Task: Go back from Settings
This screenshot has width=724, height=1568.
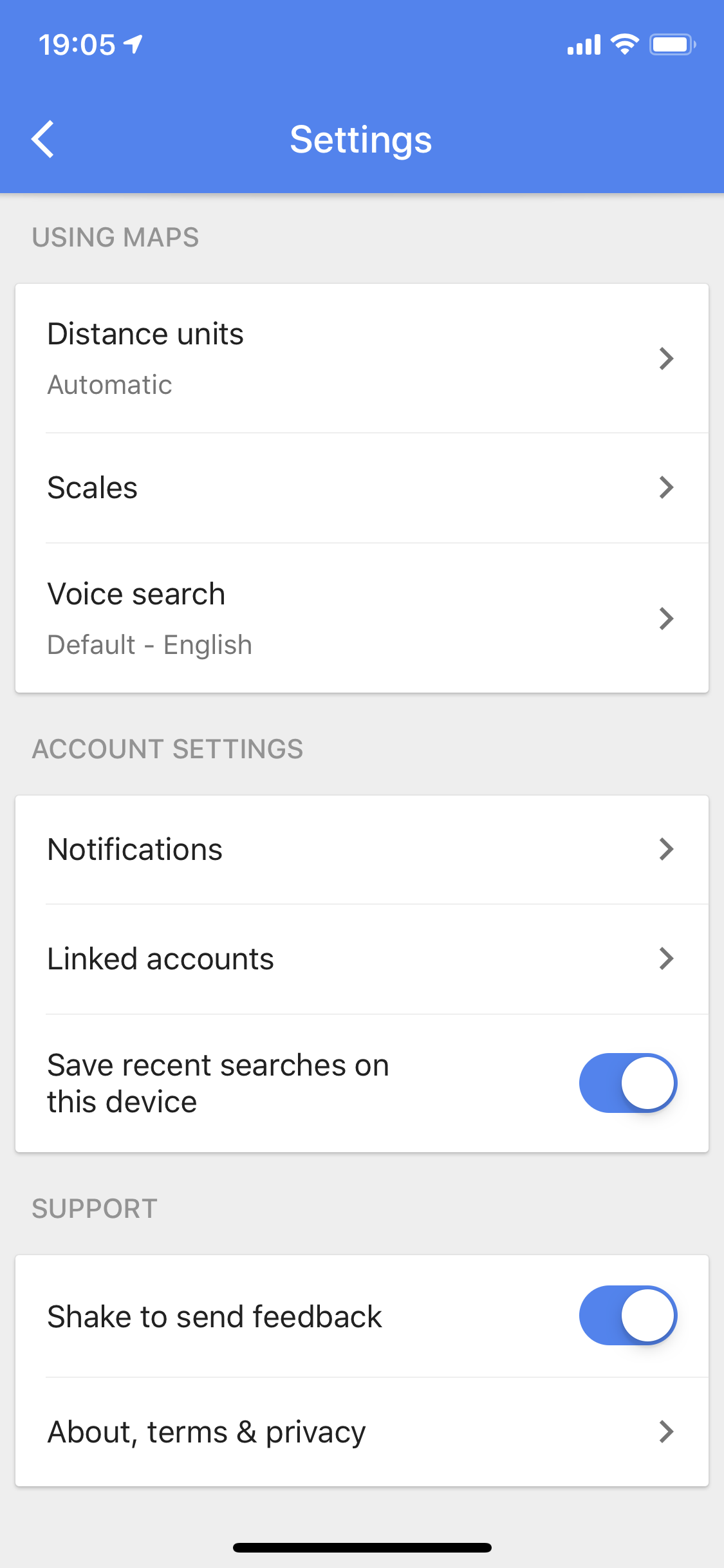Action: (x=42, y=139)
